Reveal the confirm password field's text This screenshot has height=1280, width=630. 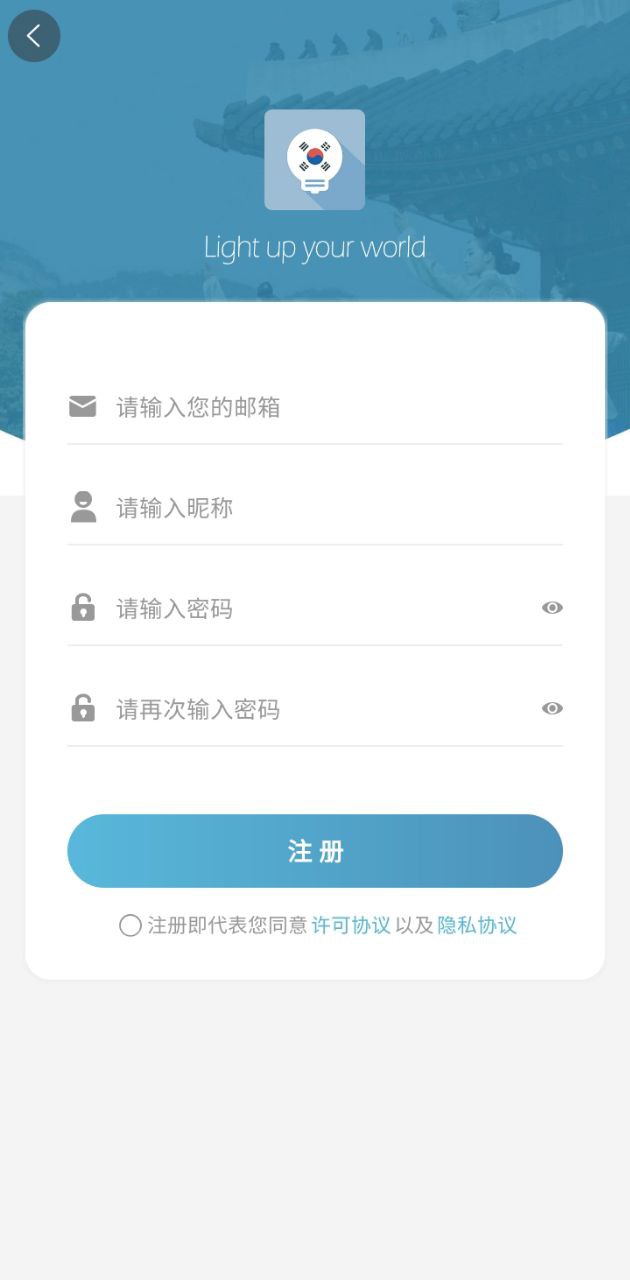[x=552, y=709]
